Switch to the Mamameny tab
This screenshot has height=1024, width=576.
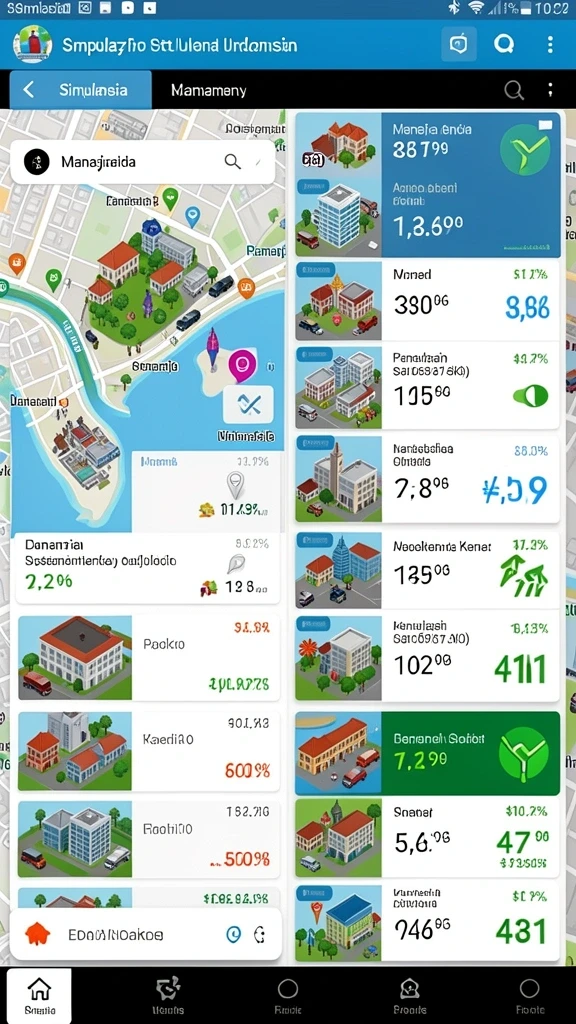[x=208, y=90]
